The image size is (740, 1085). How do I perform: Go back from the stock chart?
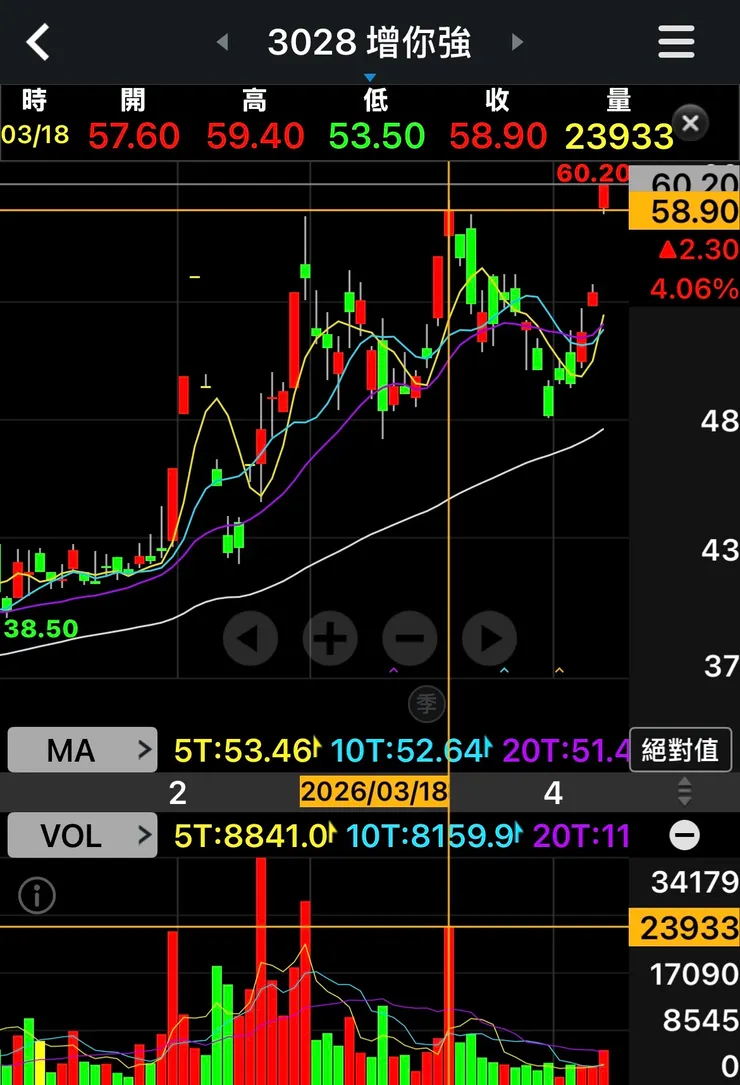coord(38,43)
